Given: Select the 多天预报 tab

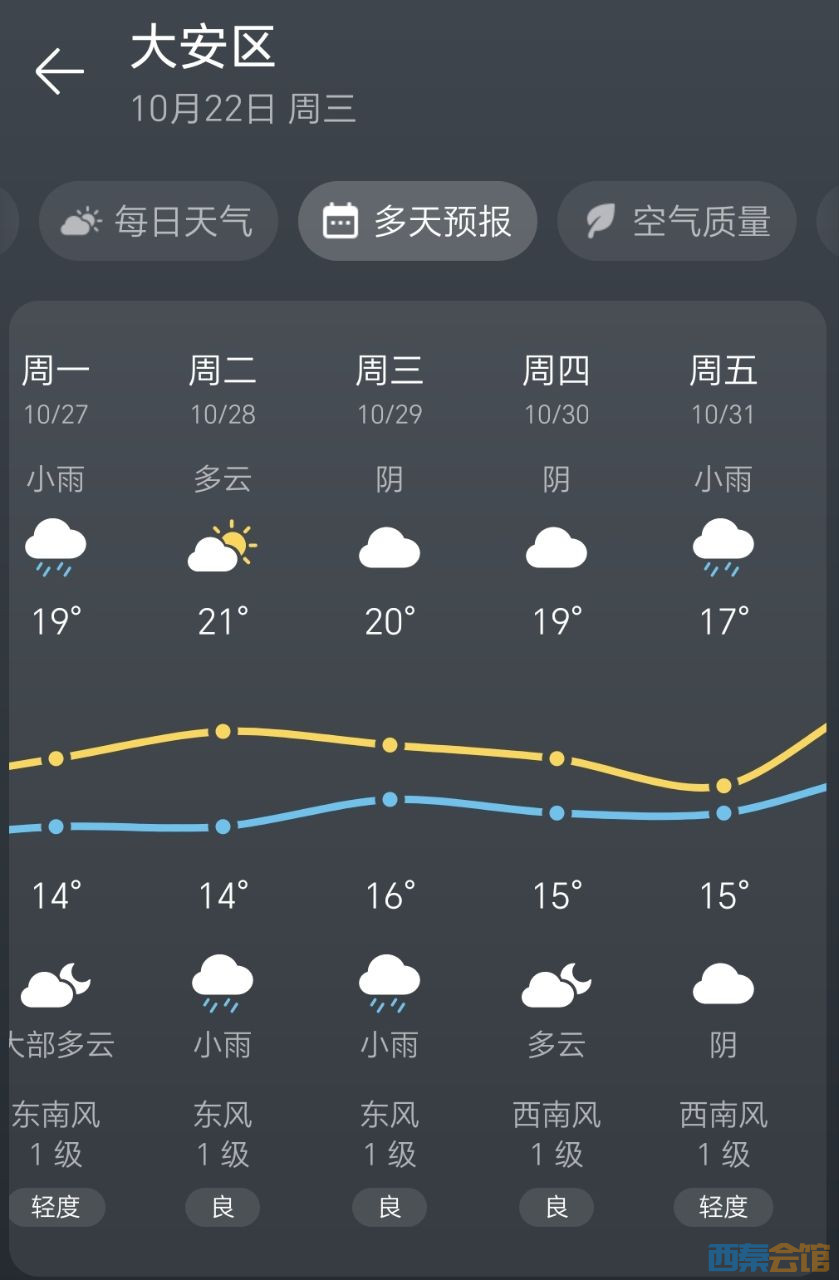Looking at the screenshot, I should [417, 221].
